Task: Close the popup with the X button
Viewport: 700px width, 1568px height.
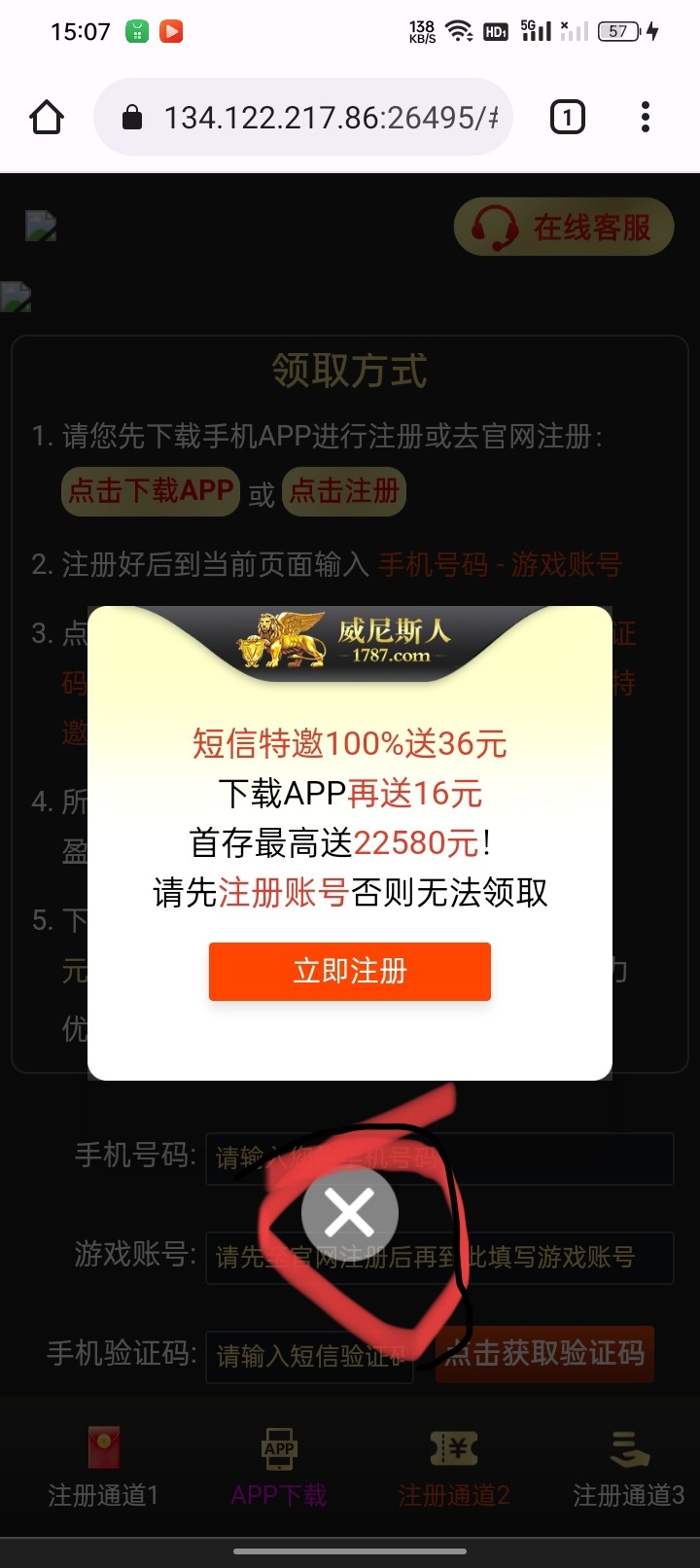Action: point(350,1212)
